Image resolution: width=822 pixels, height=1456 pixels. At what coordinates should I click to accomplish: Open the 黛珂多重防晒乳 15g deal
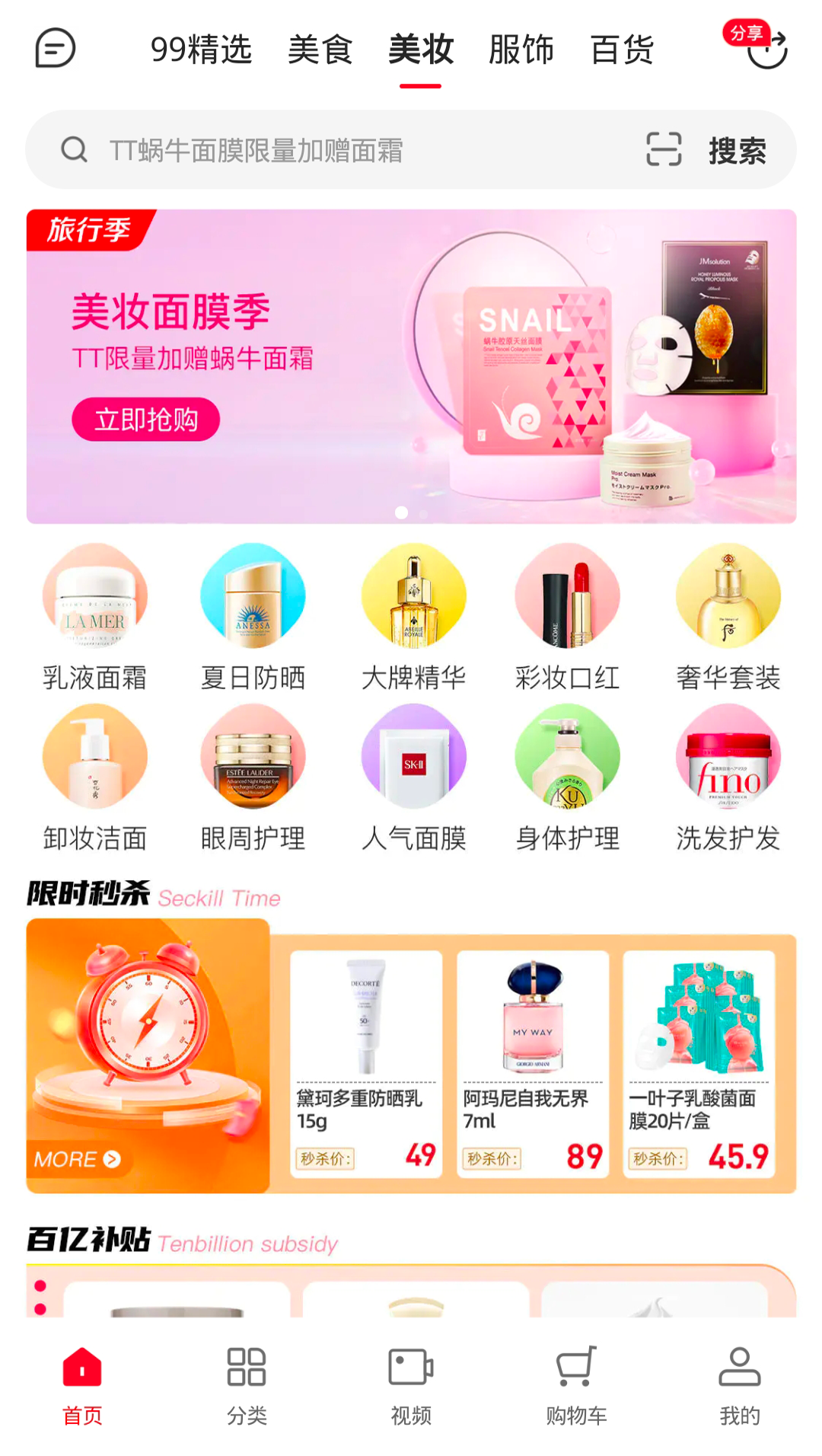click(366, 1064)
